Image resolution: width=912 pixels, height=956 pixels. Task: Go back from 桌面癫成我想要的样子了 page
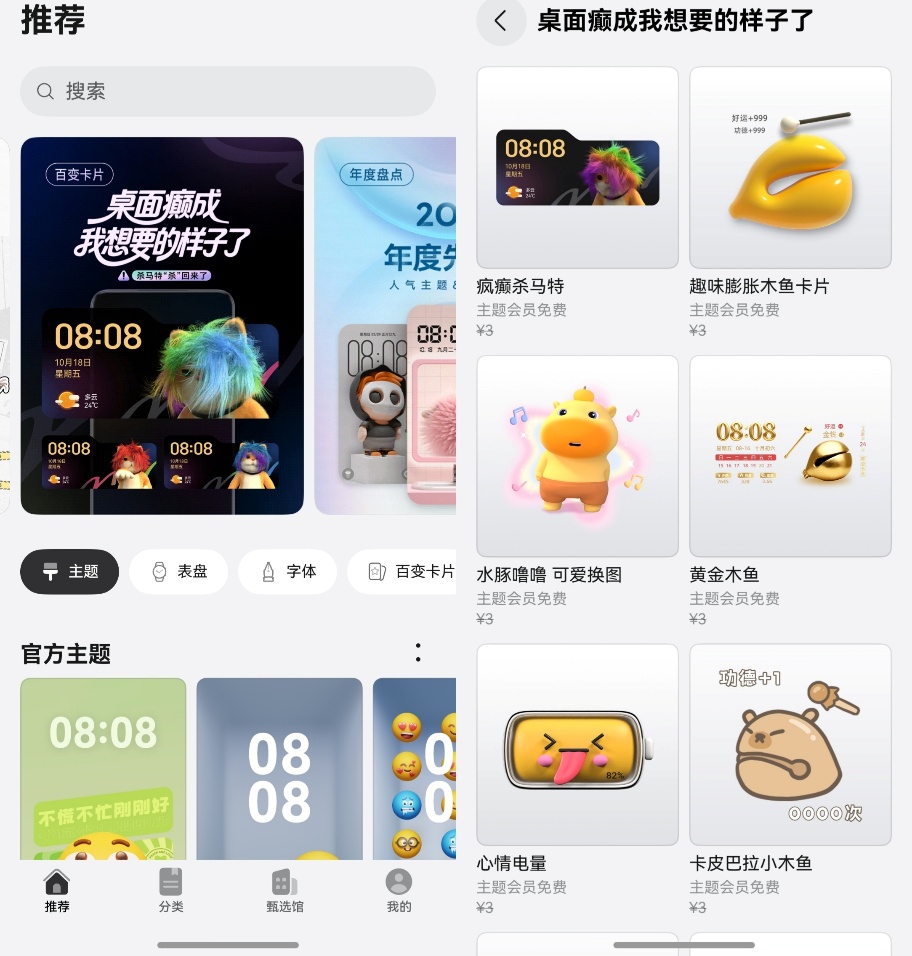pyautogui.click(x=501, y=21)
